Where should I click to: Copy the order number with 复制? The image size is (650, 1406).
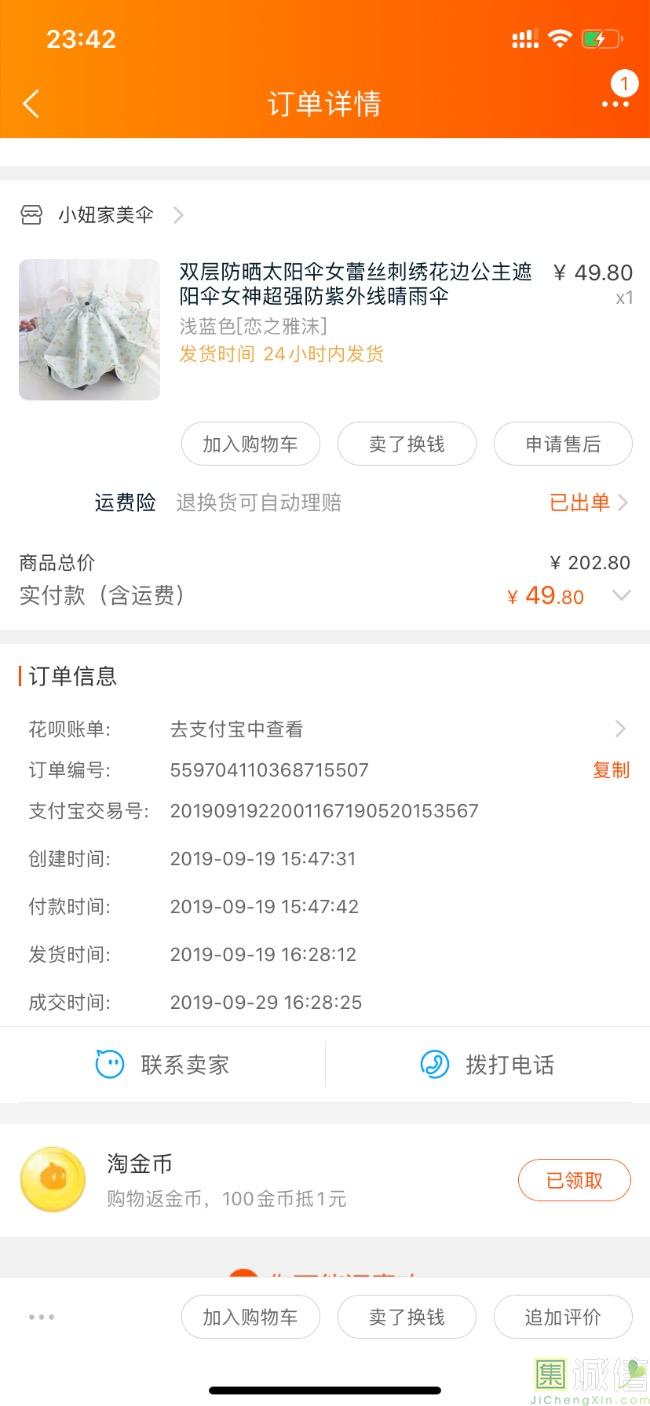pos(611,770)
